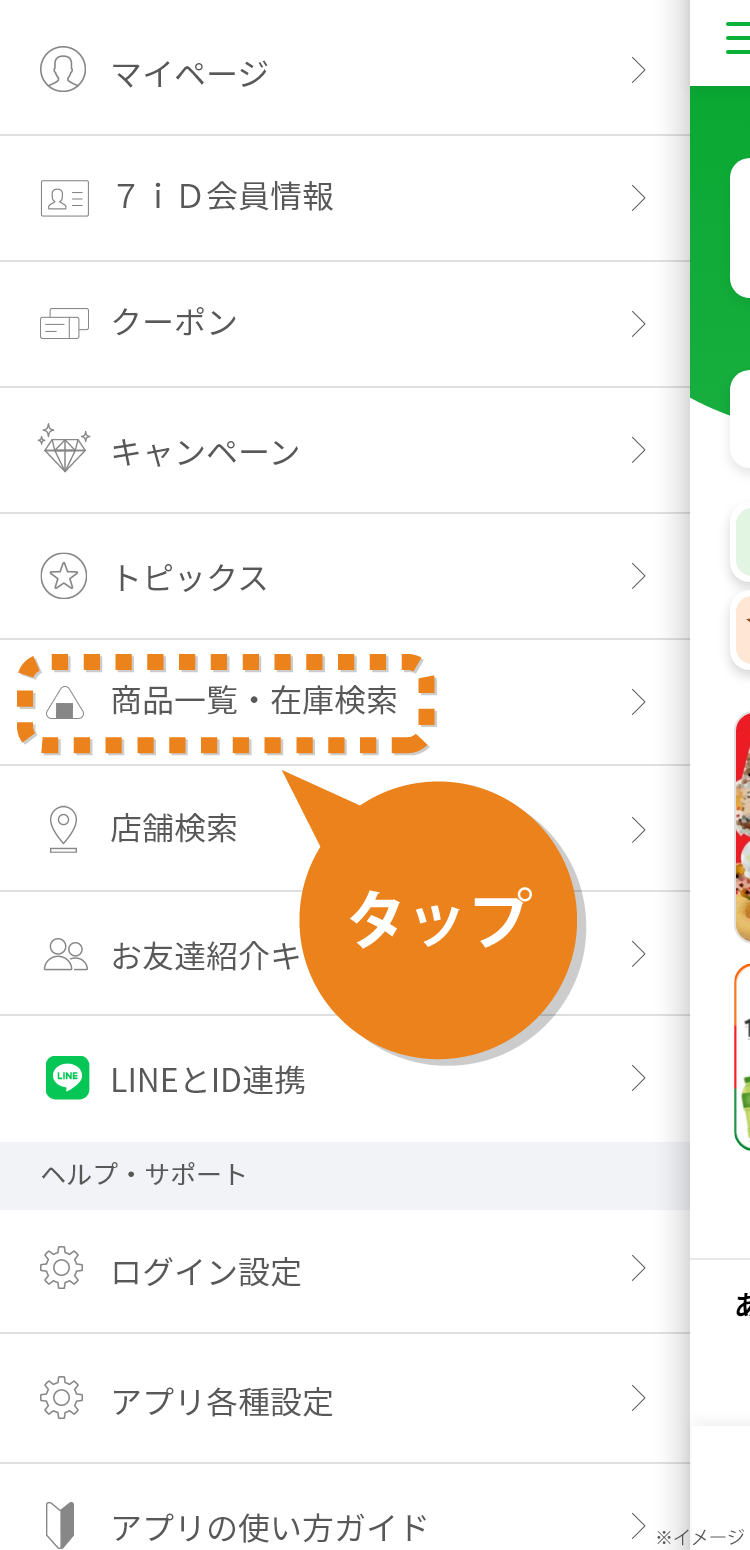Open LINEとID連携
The image size is (750, 1550).
pos(208,1079)
